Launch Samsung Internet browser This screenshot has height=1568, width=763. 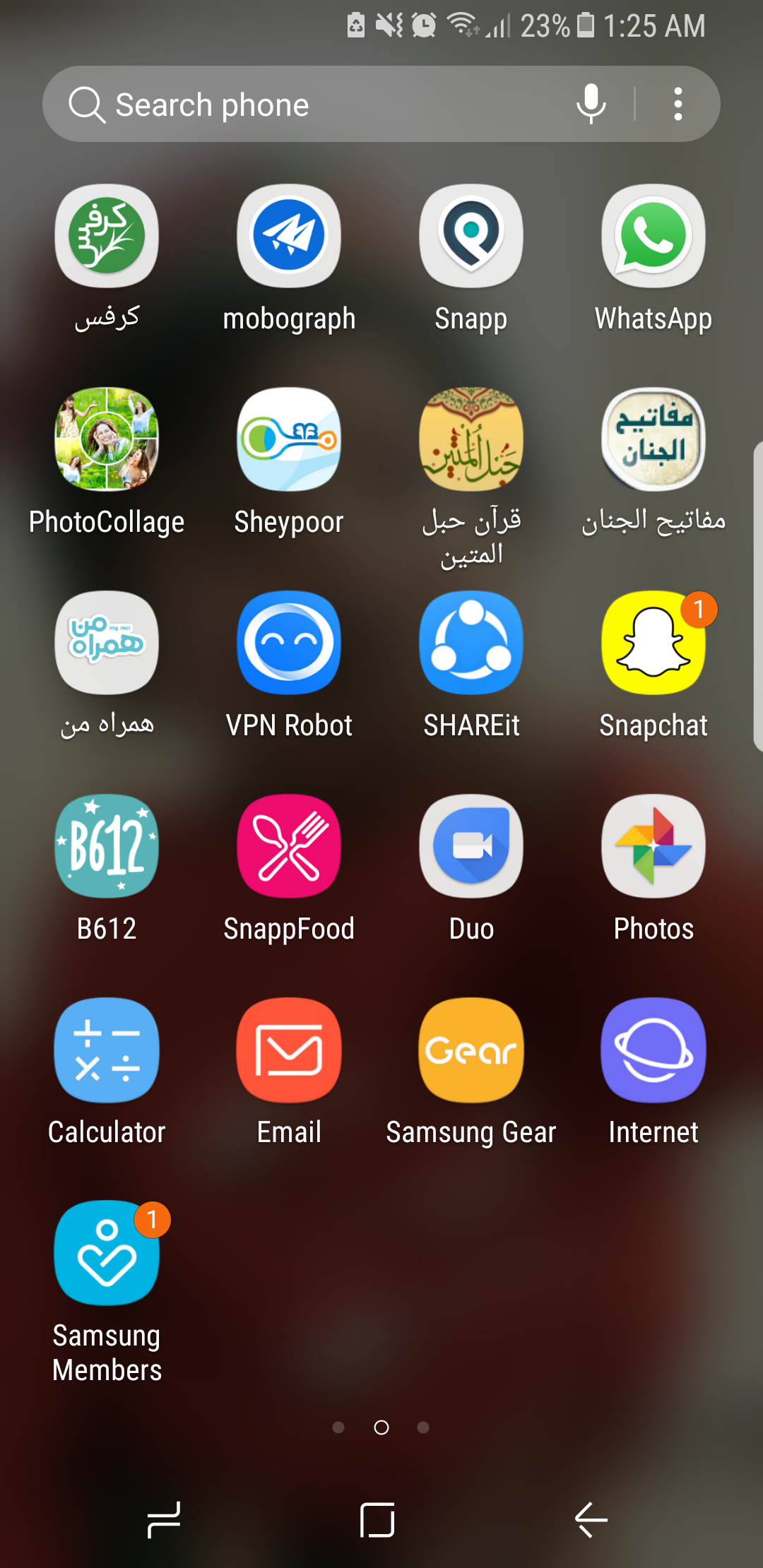click(653, 1050)
